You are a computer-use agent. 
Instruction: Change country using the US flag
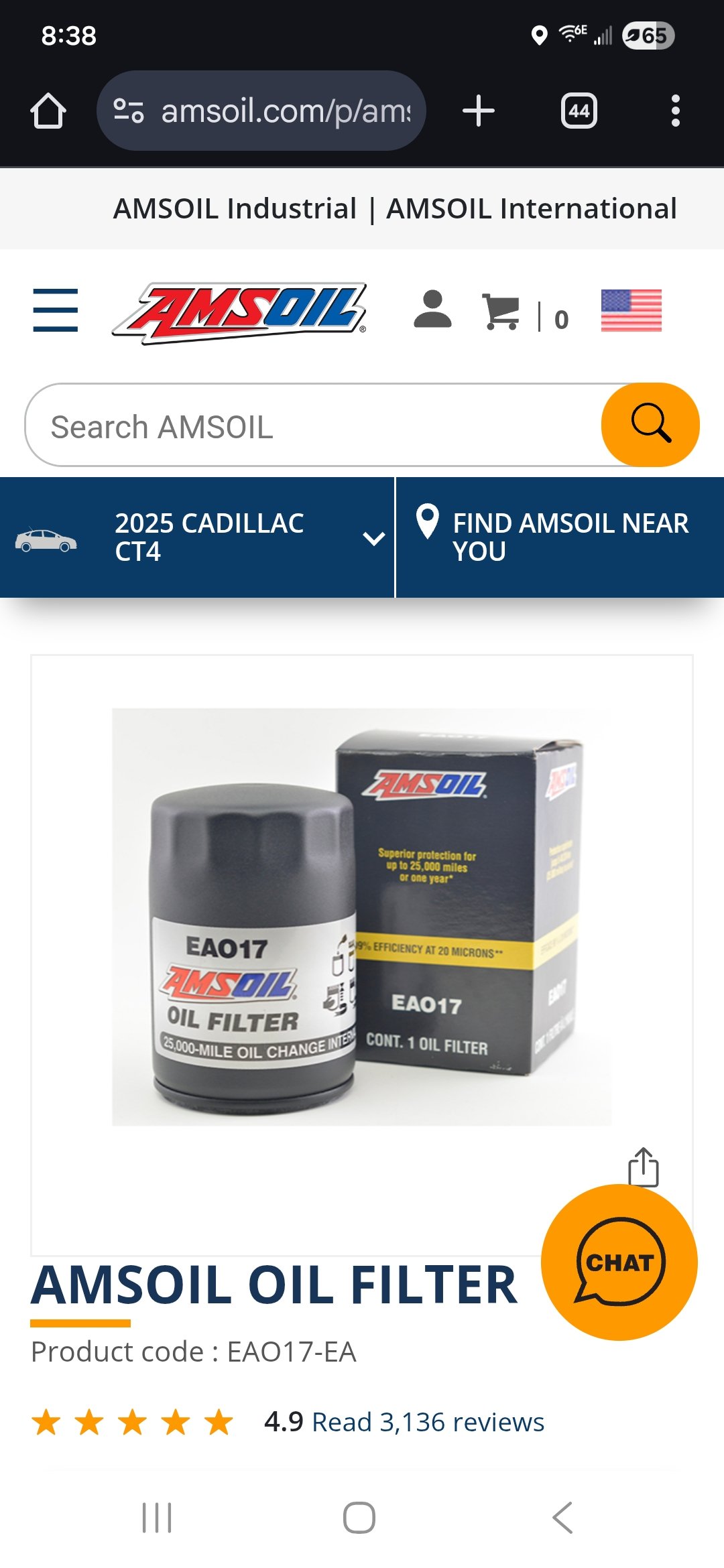(631, 310)
